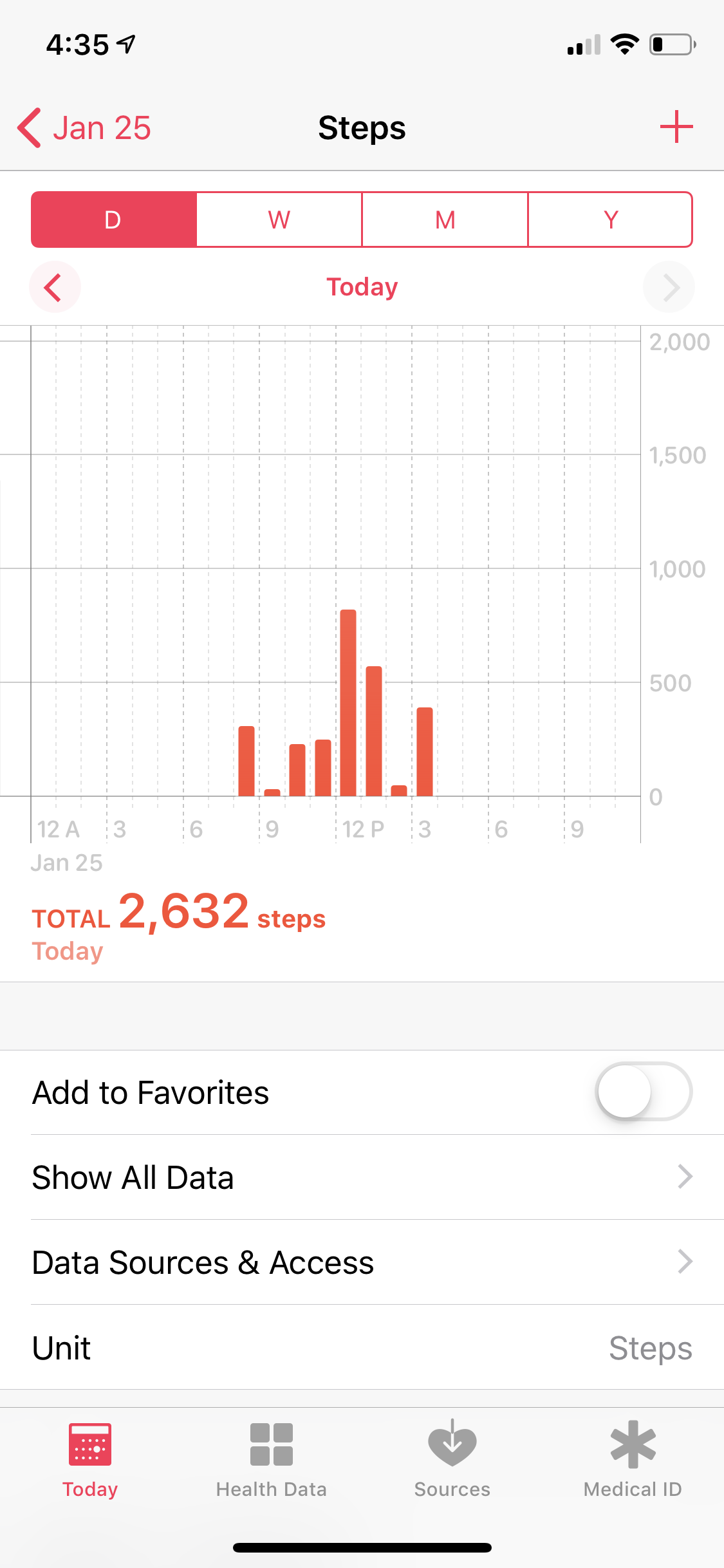Enable Add to Favorites

(643, 1092)
